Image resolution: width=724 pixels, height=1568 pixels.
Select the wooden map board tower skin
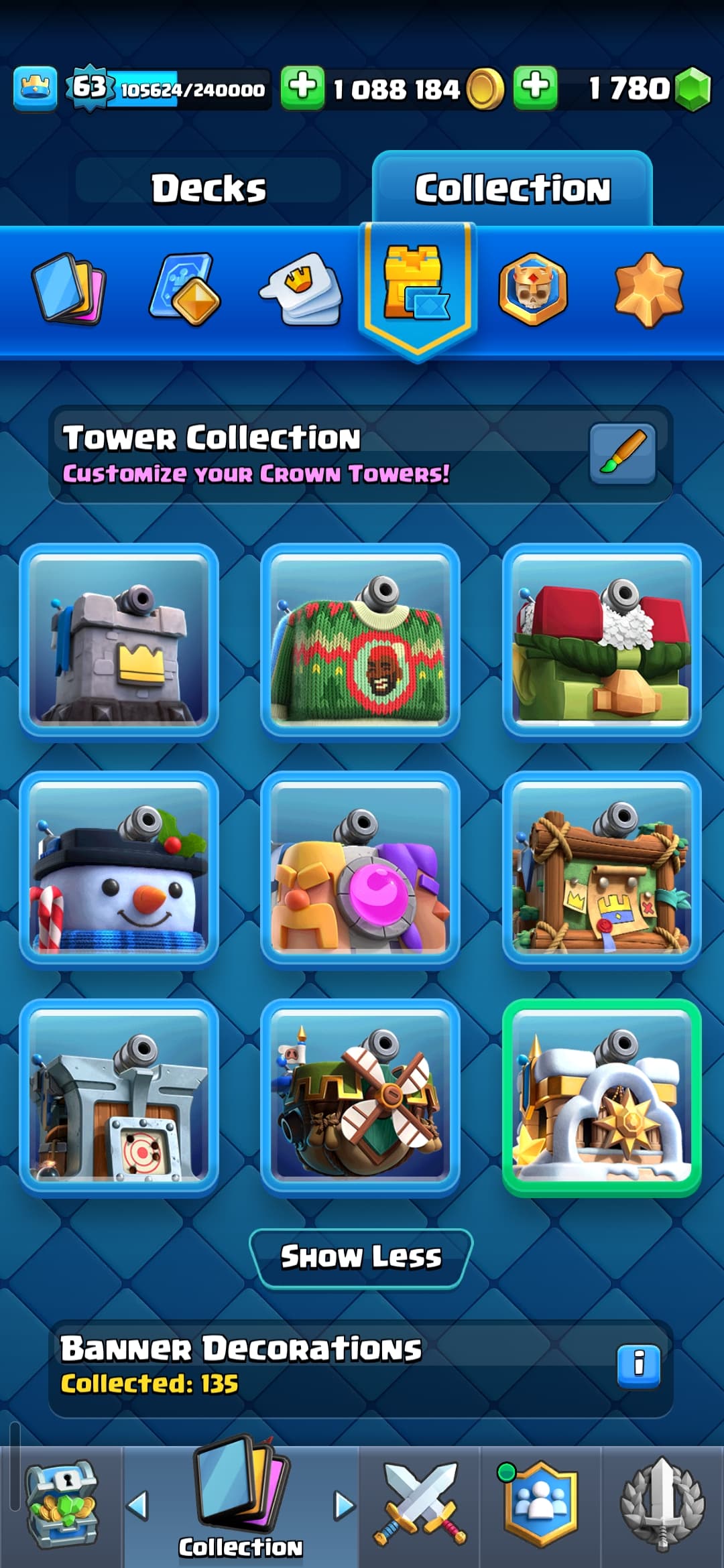601,868
